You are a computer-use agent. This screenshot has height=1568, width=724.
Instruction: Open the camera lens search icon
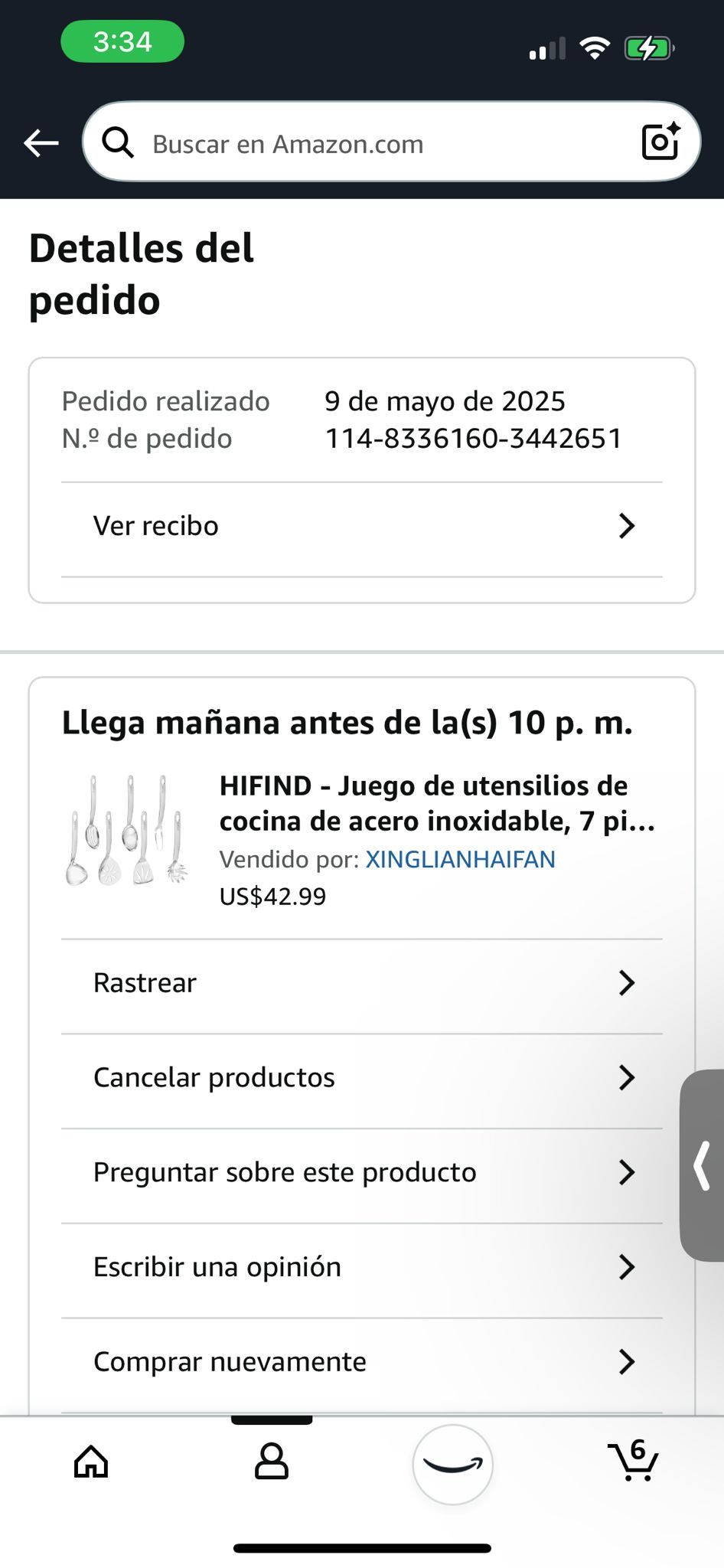[660, 142]
